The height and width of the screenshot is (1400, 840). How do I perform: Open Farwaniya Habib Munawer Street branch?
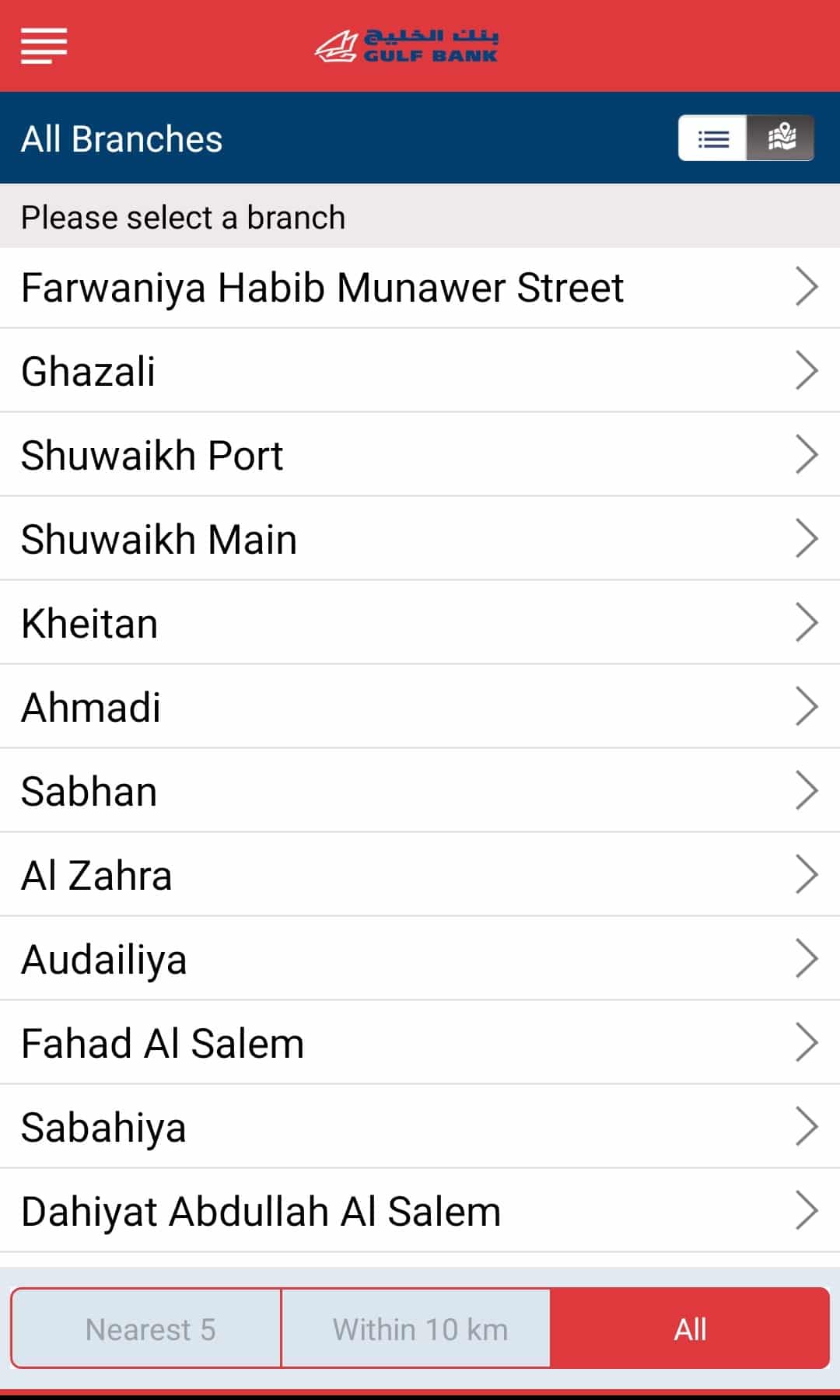point(420,288)
